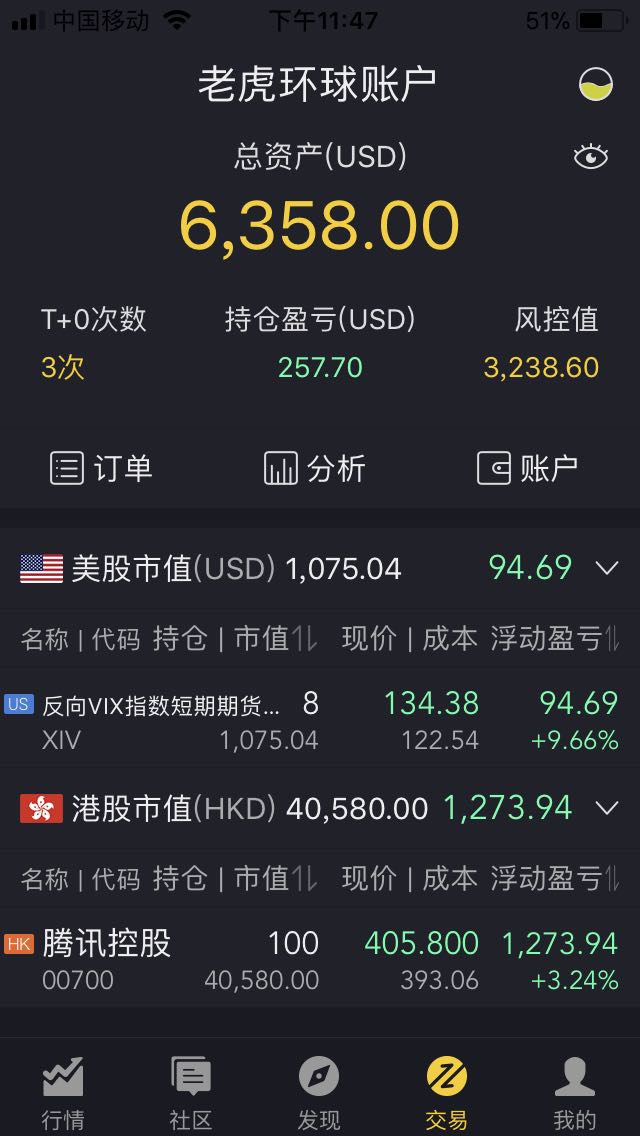Viewport: 640px width, 1136px height.
Task: Open the XIV holding row
Action: point(320,722)
